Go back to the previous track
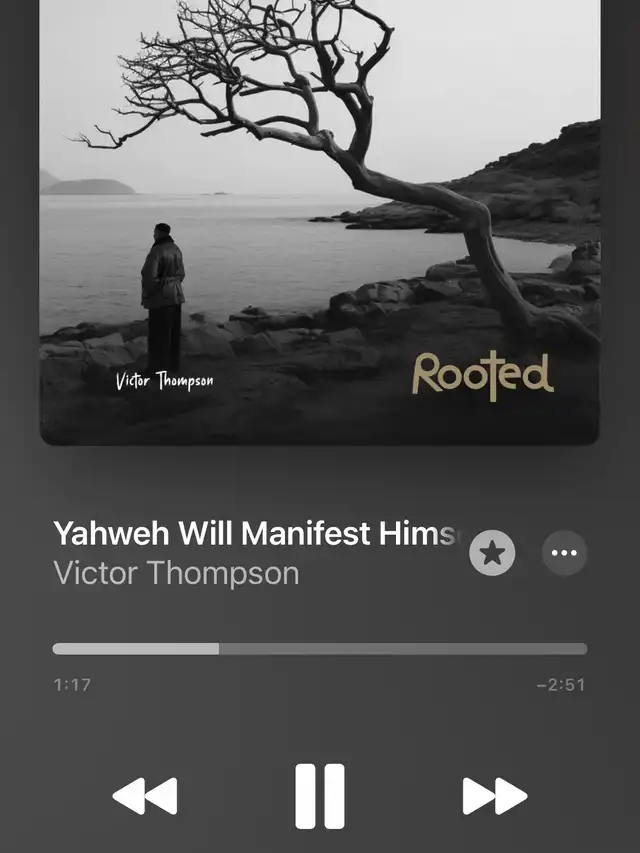 145,797
